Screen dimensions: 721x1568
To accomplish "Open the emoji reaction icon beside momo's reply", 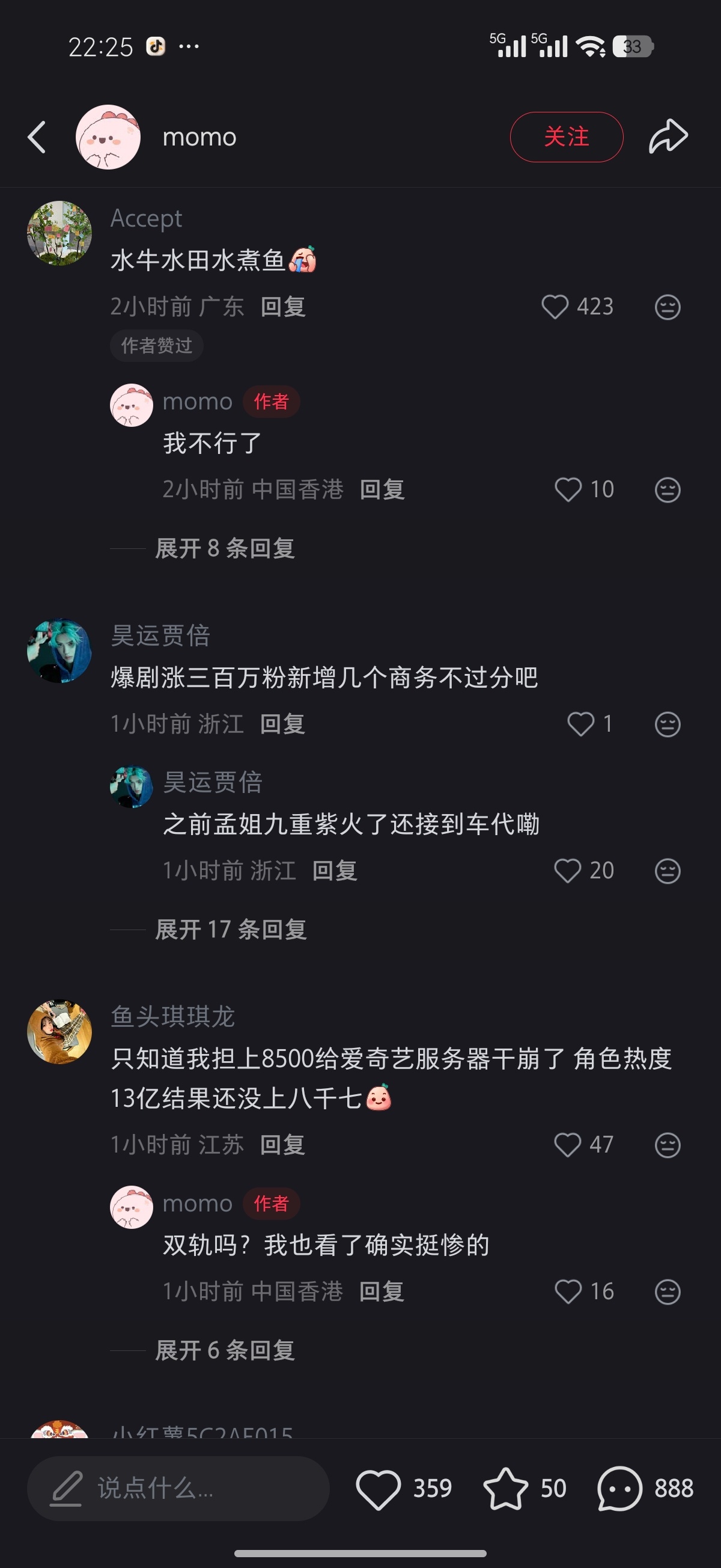I will 668,489.
